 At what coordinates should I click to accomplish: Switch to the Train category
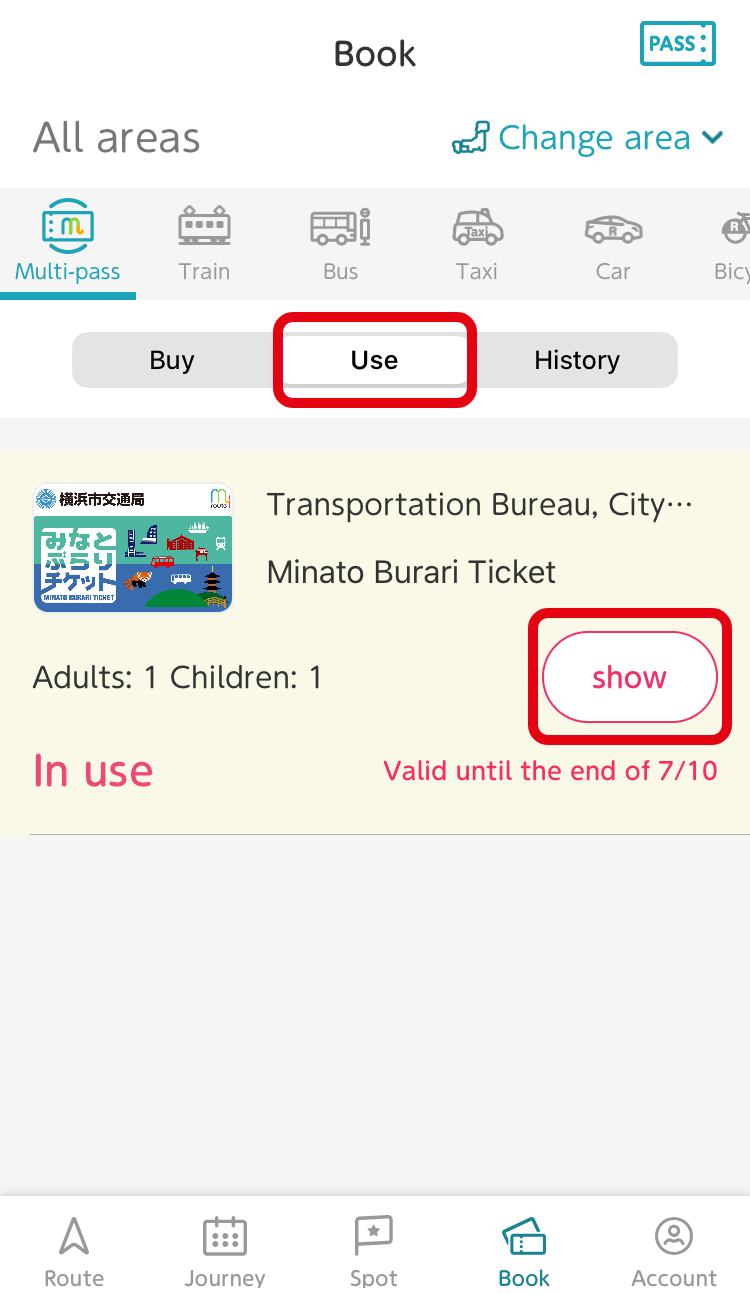click(x=204, y=244)
